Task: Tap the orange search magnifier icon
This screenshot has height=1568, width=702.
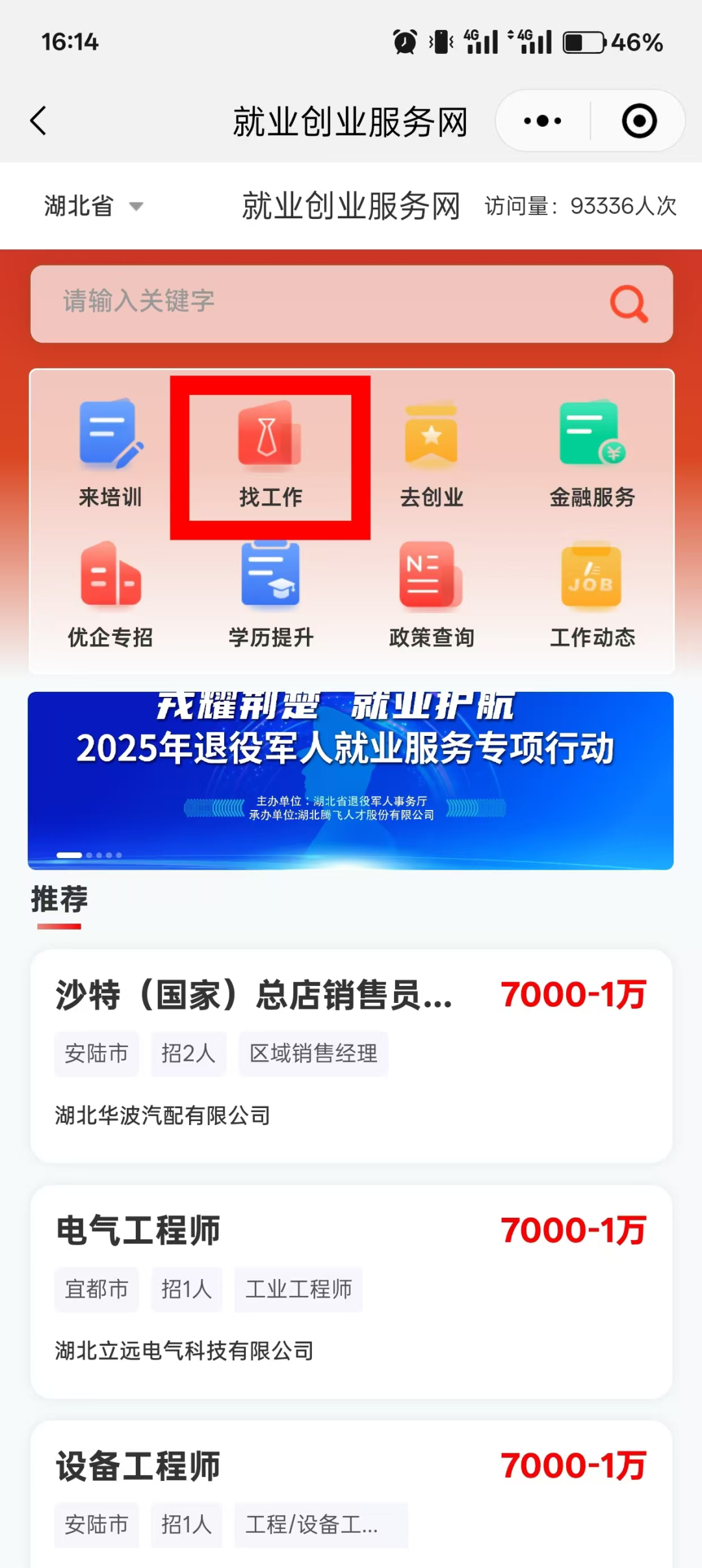Action: point(629,303)
